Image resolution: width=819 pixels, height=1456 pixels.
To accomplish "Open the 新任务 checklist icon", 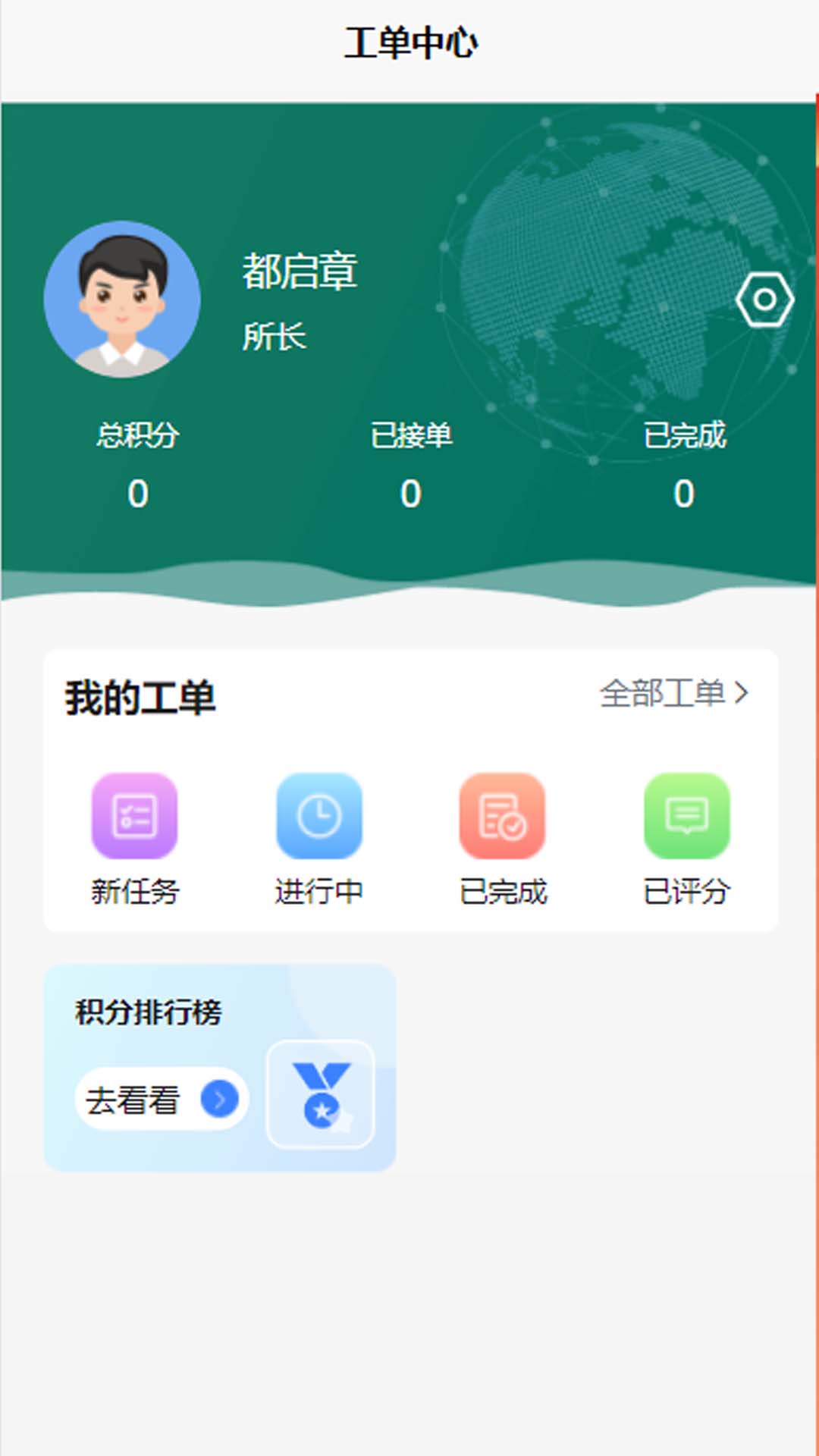I will (135, 817).
